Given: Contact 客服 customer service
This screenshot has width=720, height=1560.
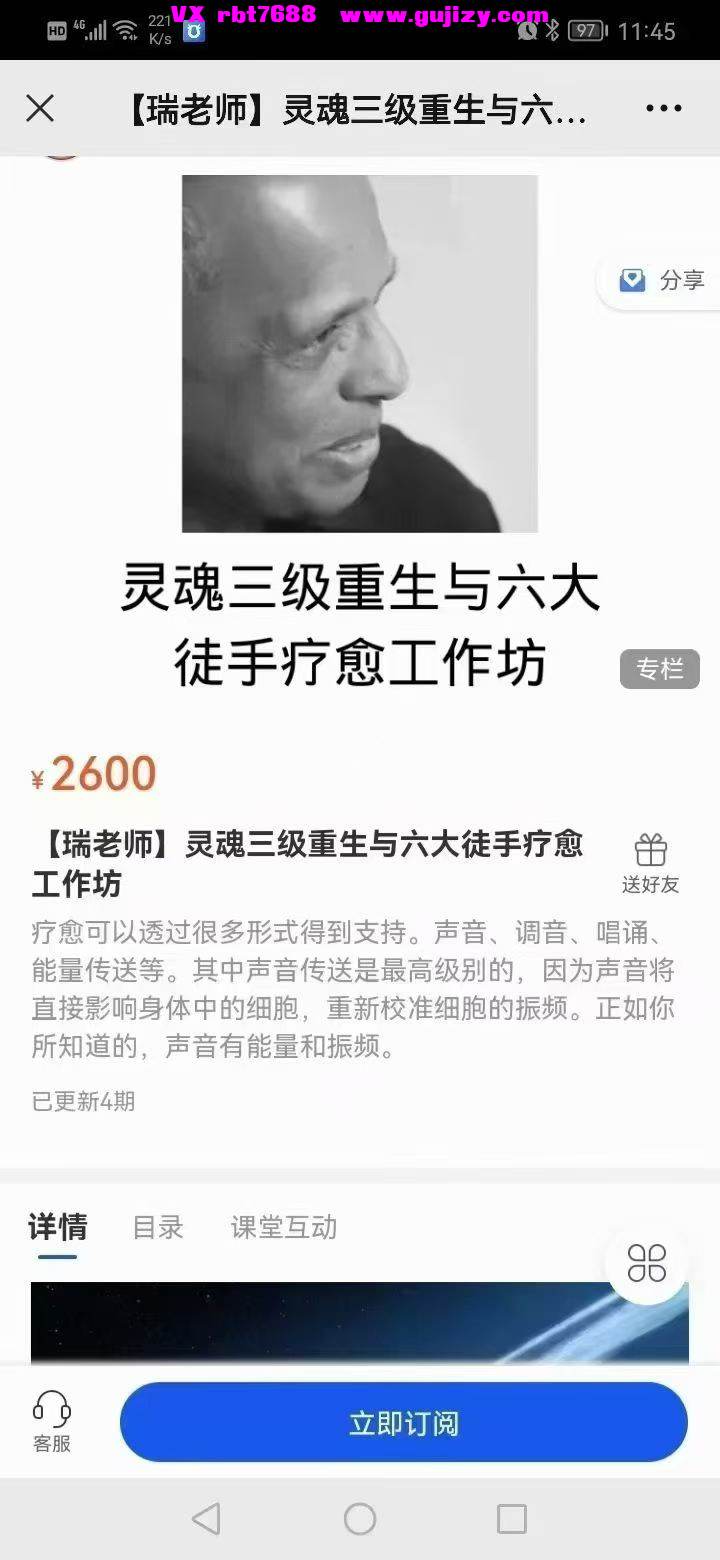Looking at the screenshot, I should pos(52,1422).
